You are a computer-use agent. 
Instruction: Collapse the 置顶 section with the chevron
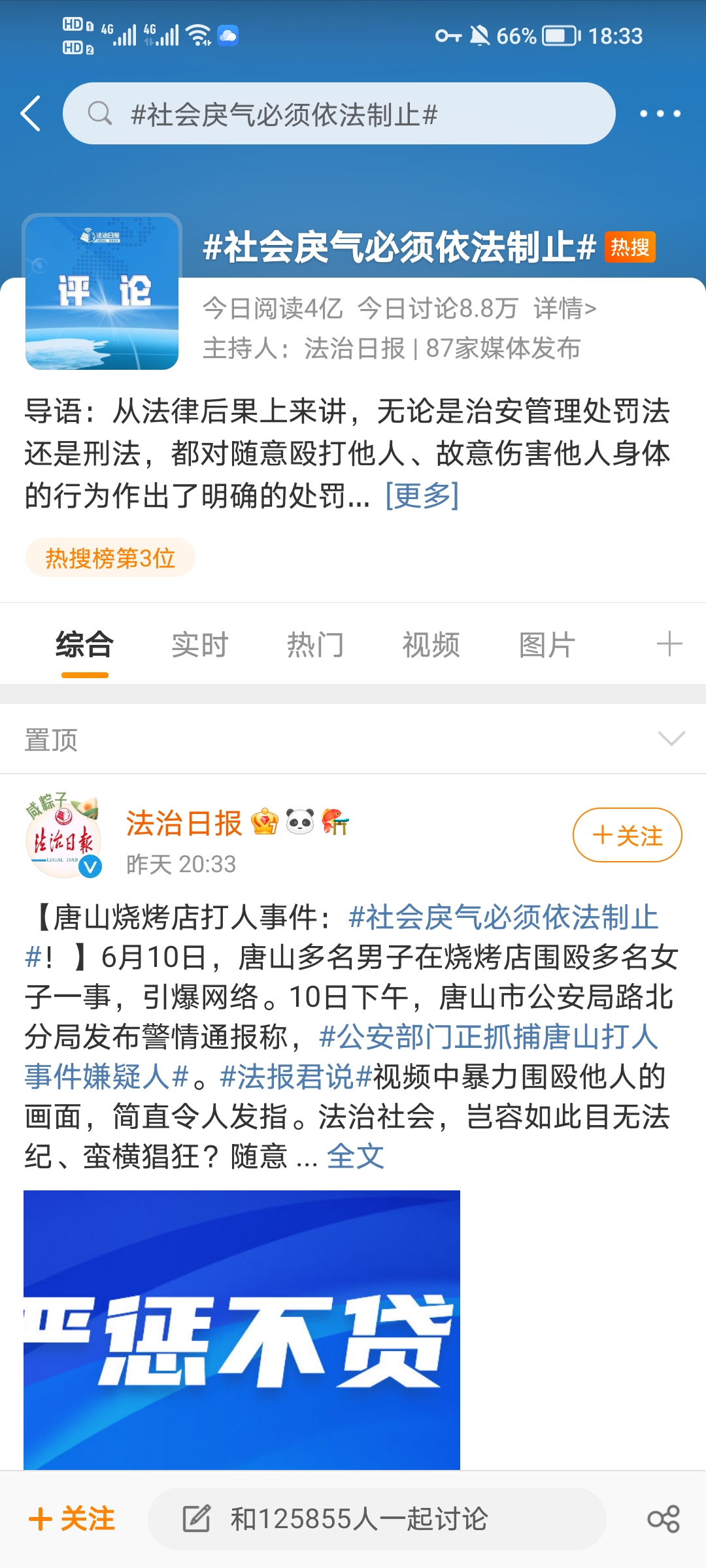pos(671,739)
